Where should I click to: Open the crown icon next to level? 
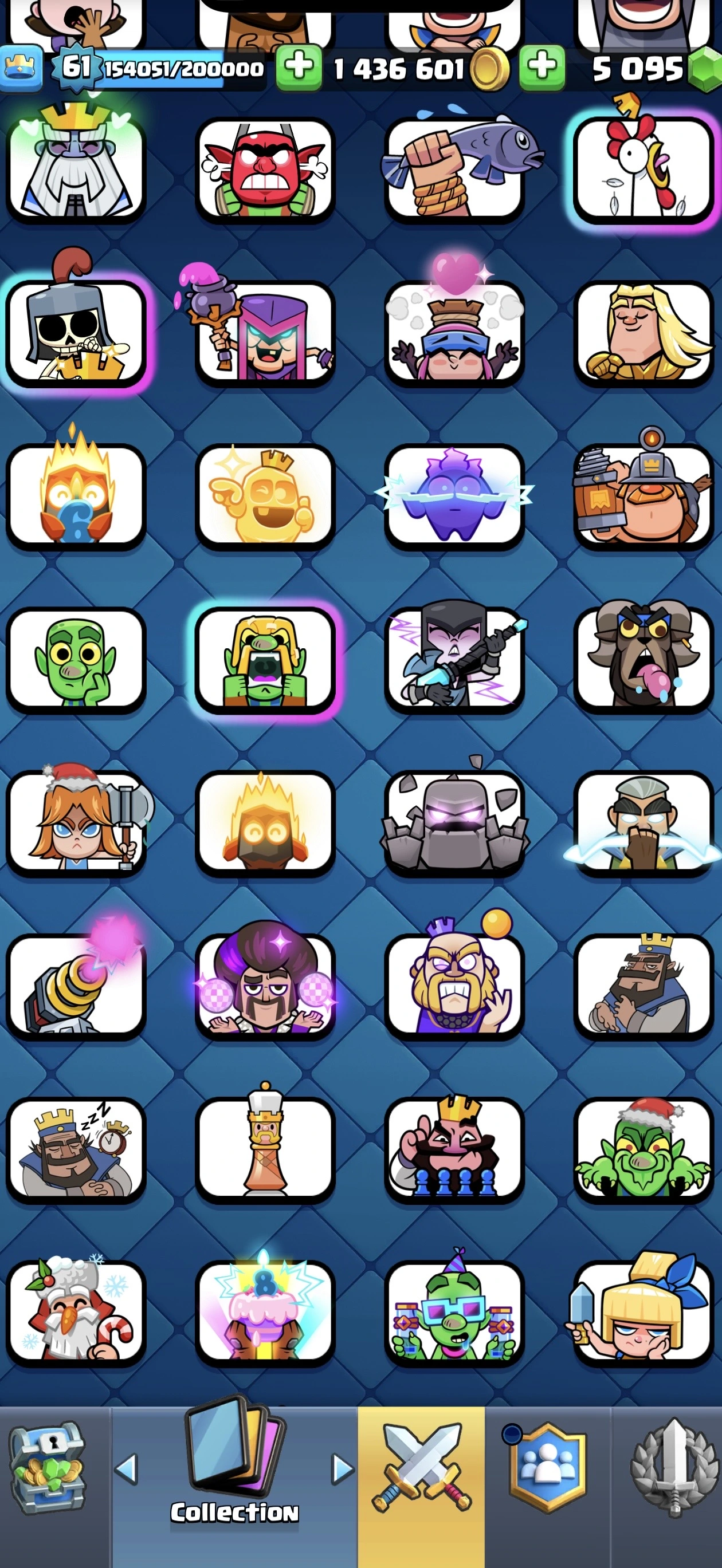point(21,68)
